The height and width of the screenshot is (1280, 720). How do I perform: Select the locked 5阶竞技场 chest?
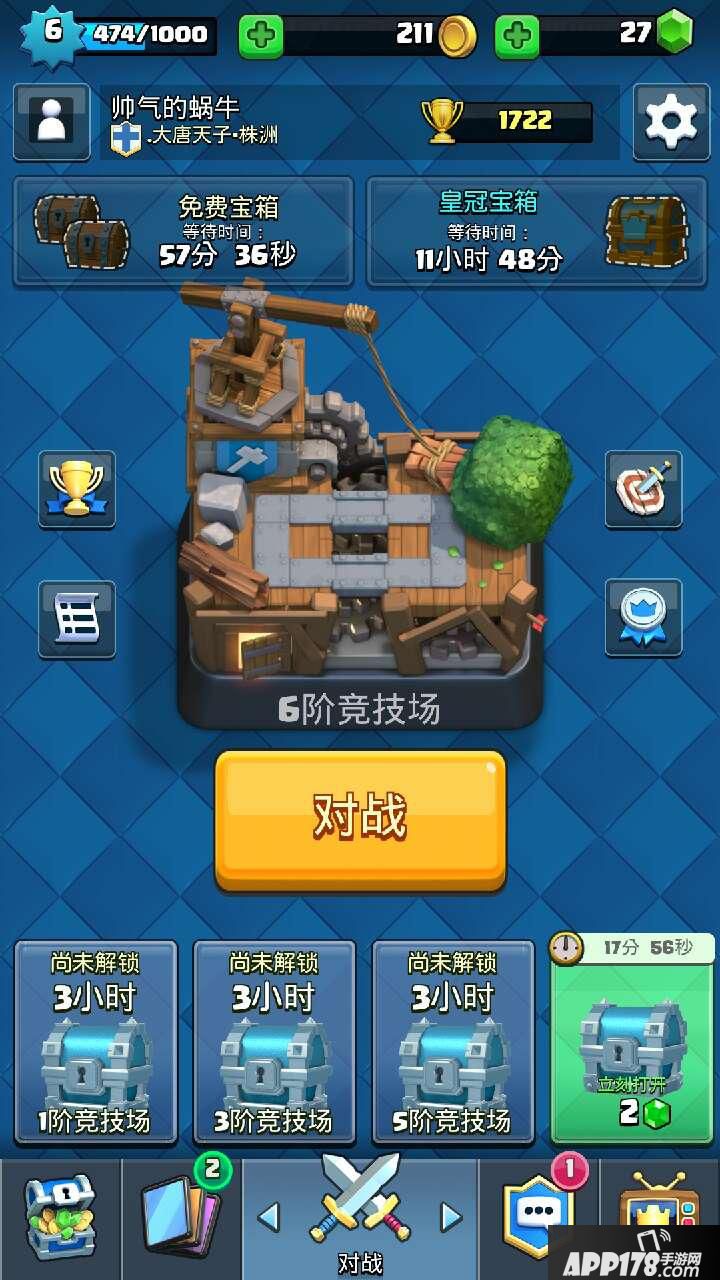453,1042
